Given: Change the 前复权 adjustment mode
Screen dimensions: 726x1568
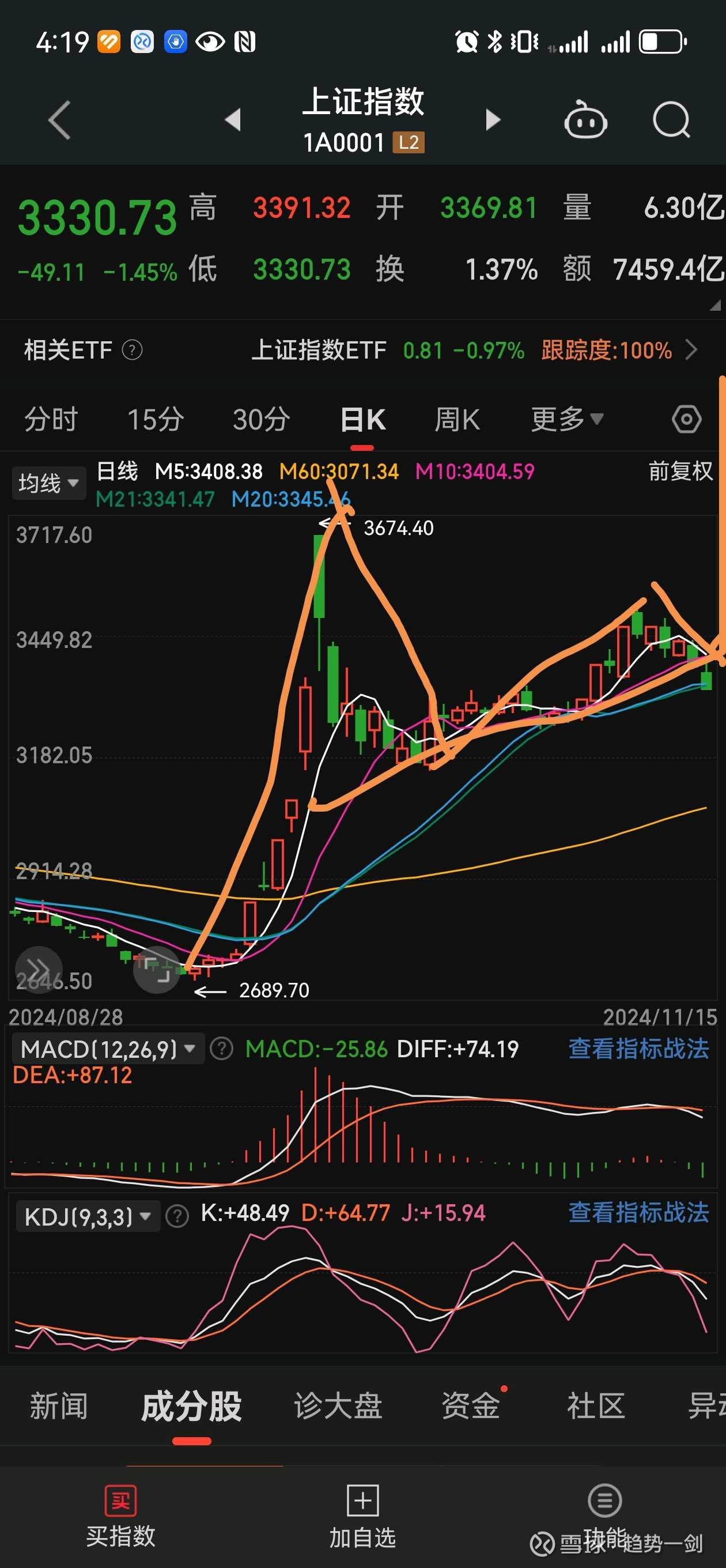Looking at the screenshot, I should [680, 471].
